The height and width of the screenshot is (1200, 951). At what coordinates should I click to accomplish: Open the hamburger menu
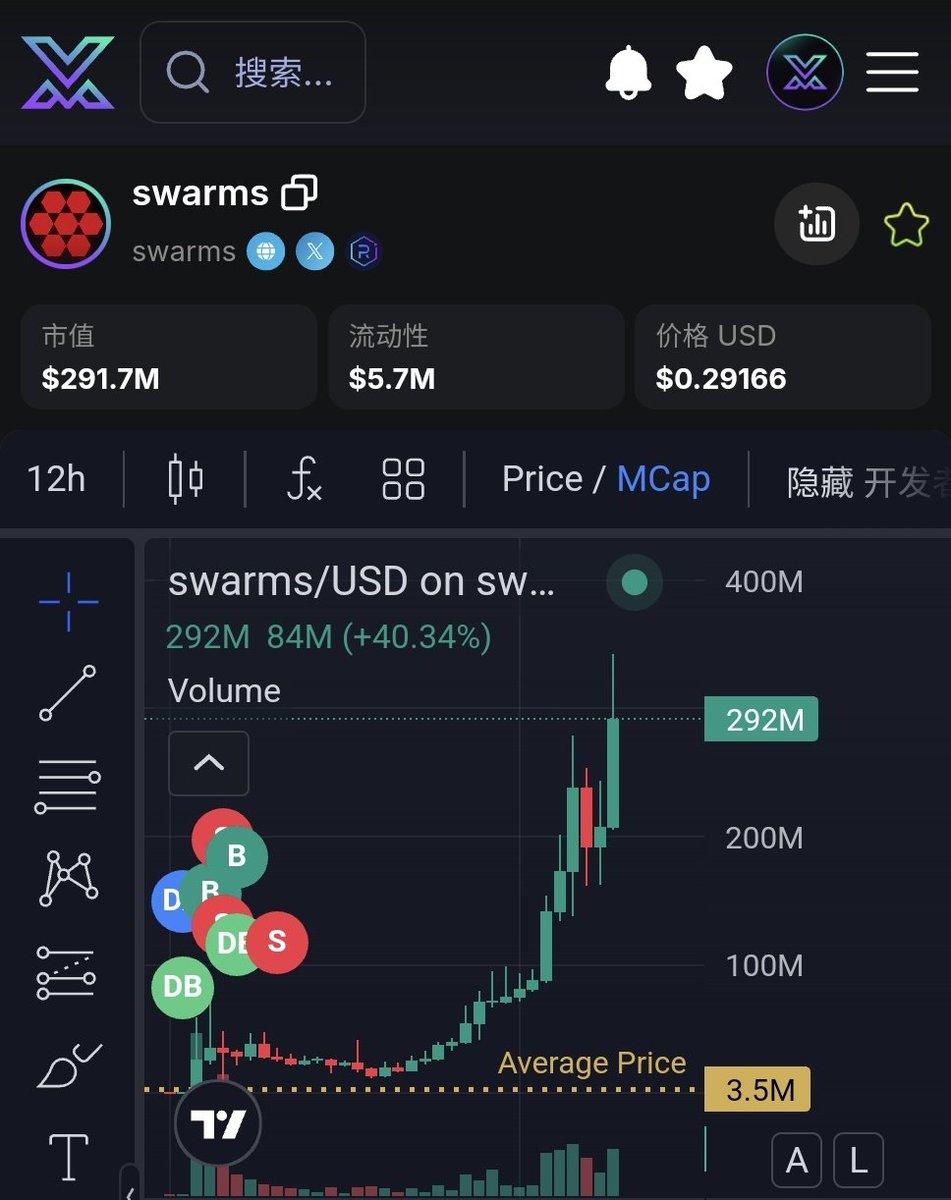coord(892,73)
